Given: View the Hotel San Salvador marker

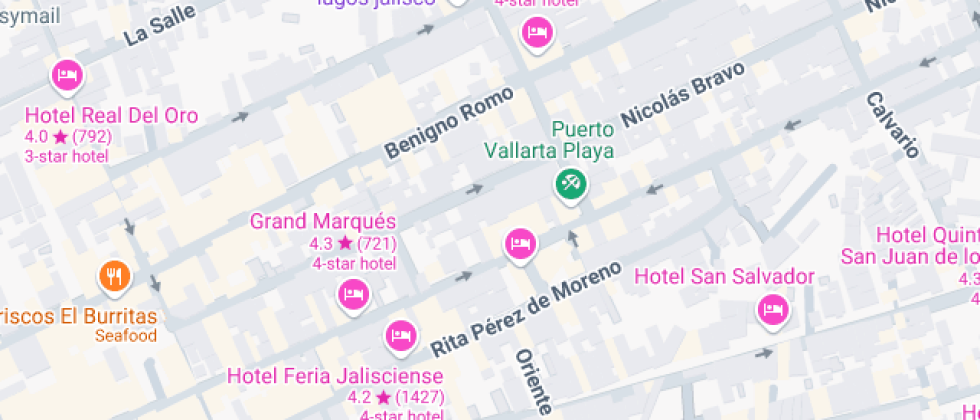Looking at the screenshot, I should click(773, 308).
